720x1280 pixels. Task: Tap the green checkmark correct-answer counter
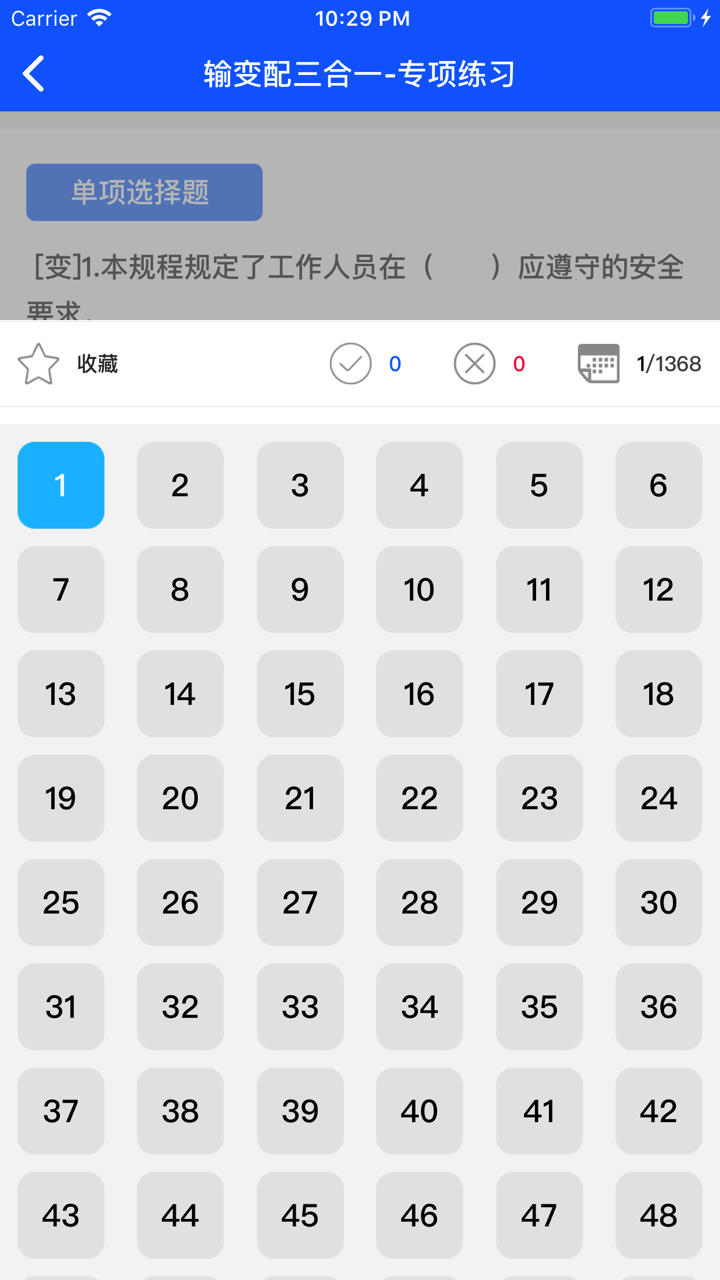point(349,363)
